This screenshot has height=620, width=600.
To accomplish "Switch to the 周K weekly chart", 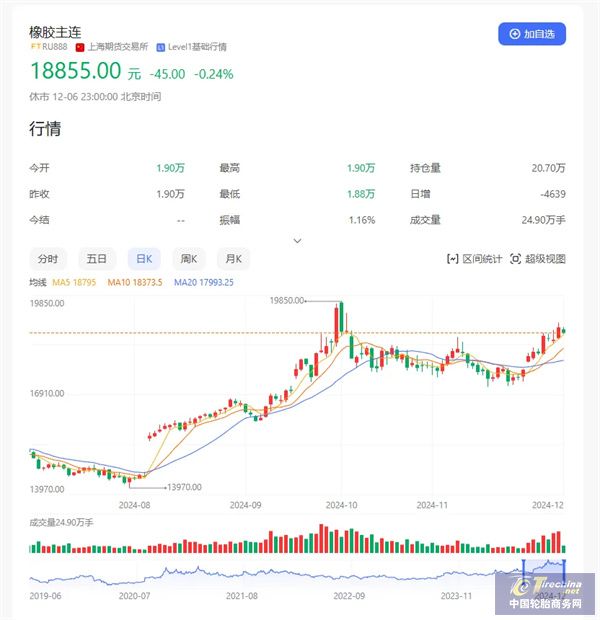I will tap(188, 258).
